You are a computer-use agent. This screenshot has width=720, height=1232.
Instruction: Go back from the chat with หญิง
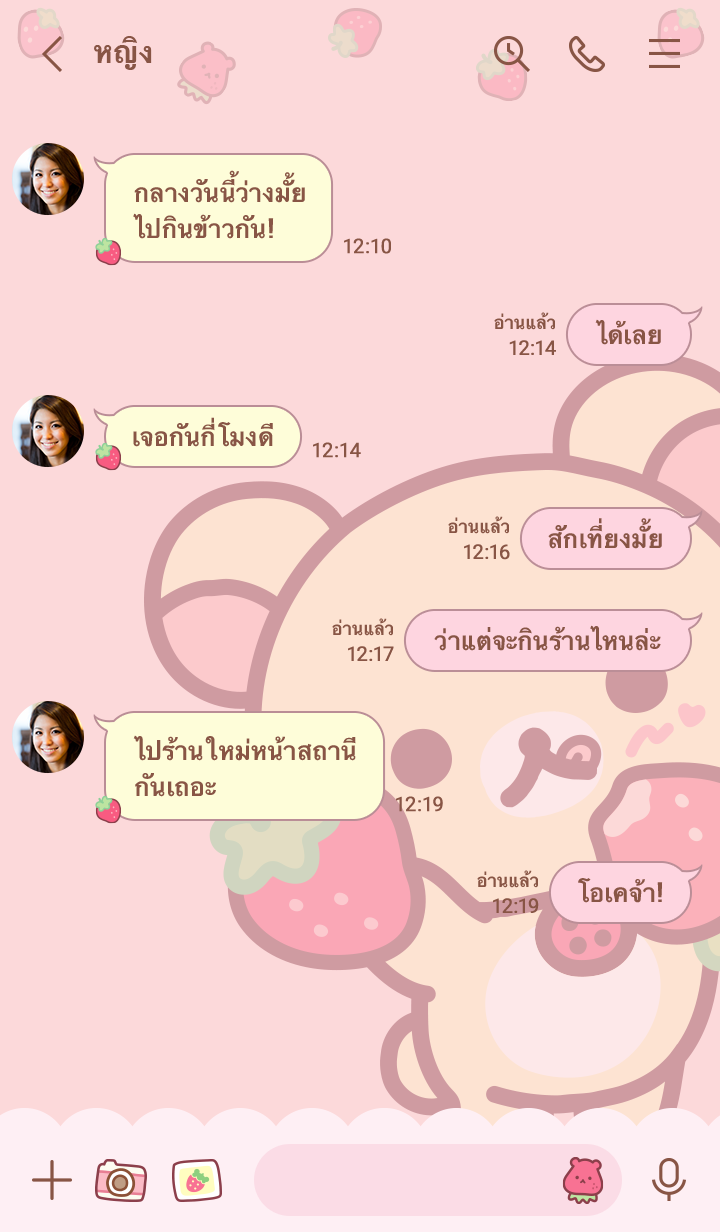[52, 54]
